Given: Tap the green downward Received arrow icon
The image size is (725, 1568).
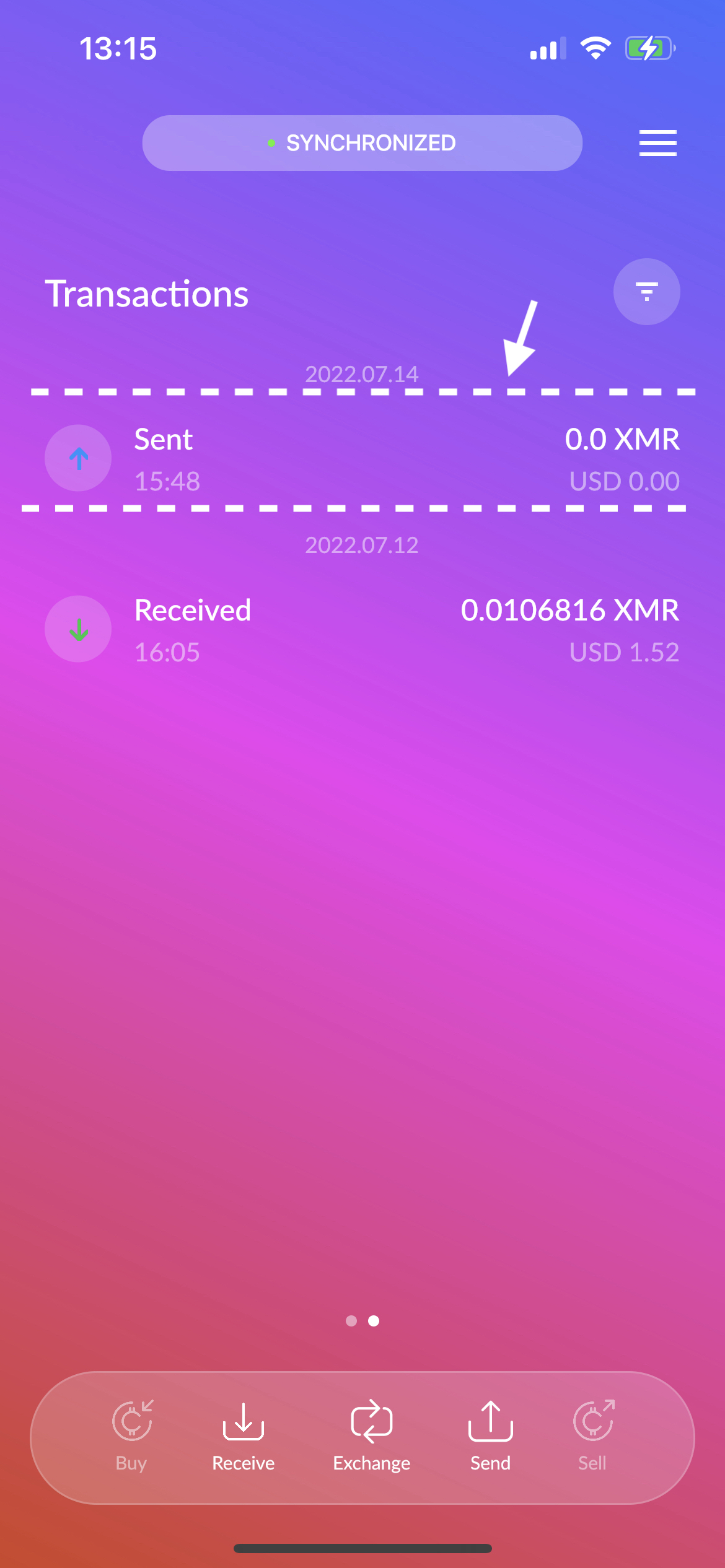Looking at the screenshot, I should pos(78,629).
